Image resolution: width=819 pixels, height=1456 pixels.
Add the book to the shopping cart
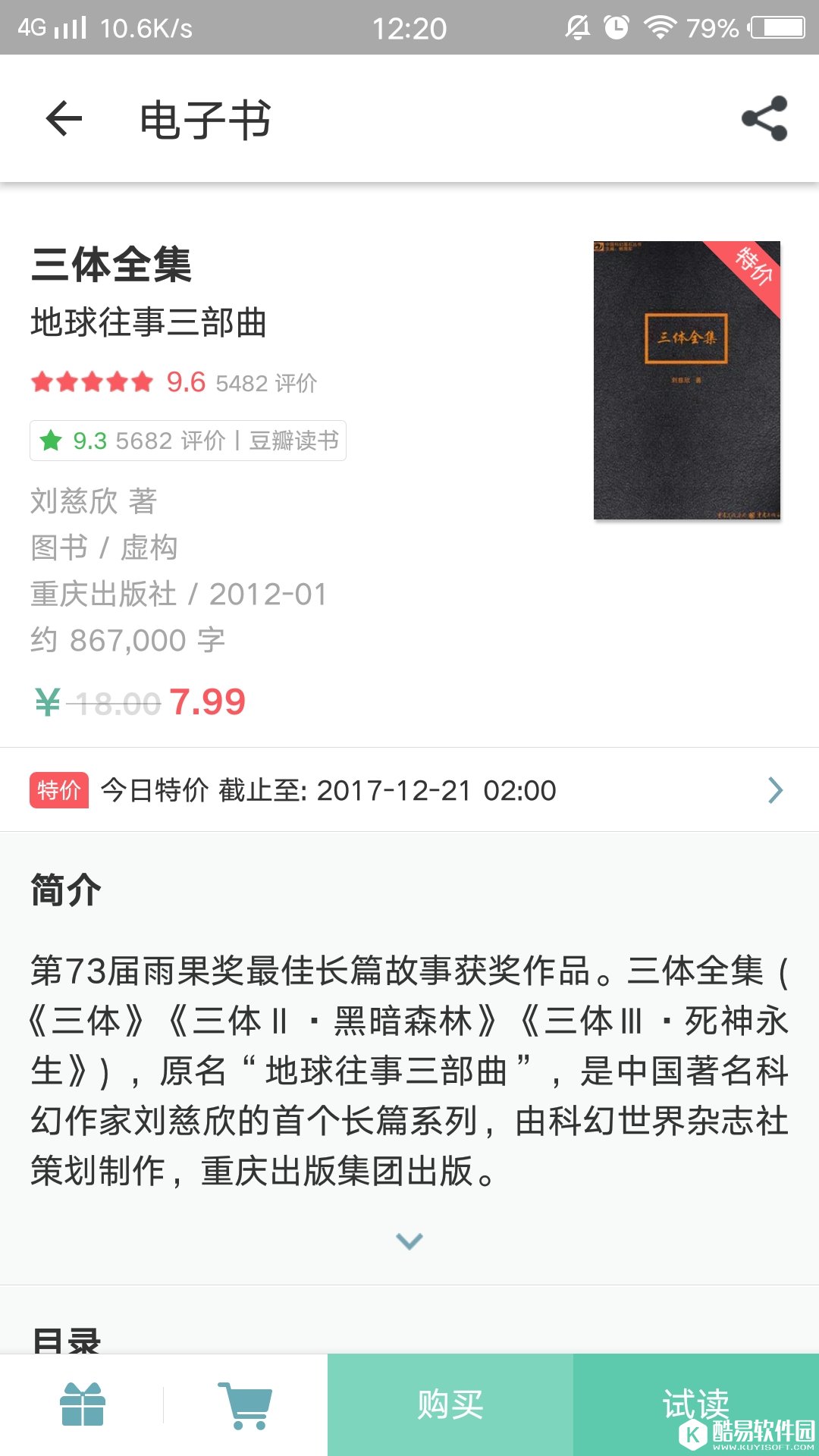tap(245, 1404)
